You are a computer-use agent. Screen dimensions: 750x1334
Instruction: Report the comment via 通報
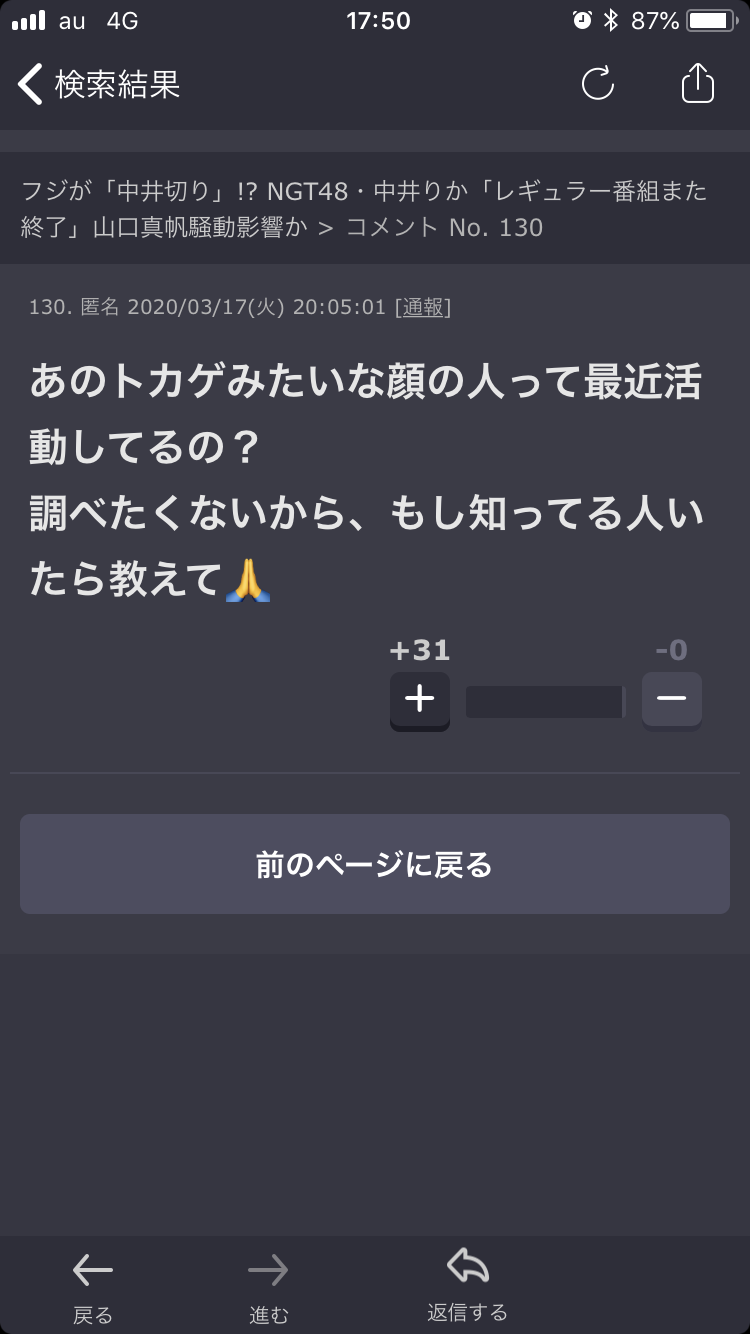[423, 307]
